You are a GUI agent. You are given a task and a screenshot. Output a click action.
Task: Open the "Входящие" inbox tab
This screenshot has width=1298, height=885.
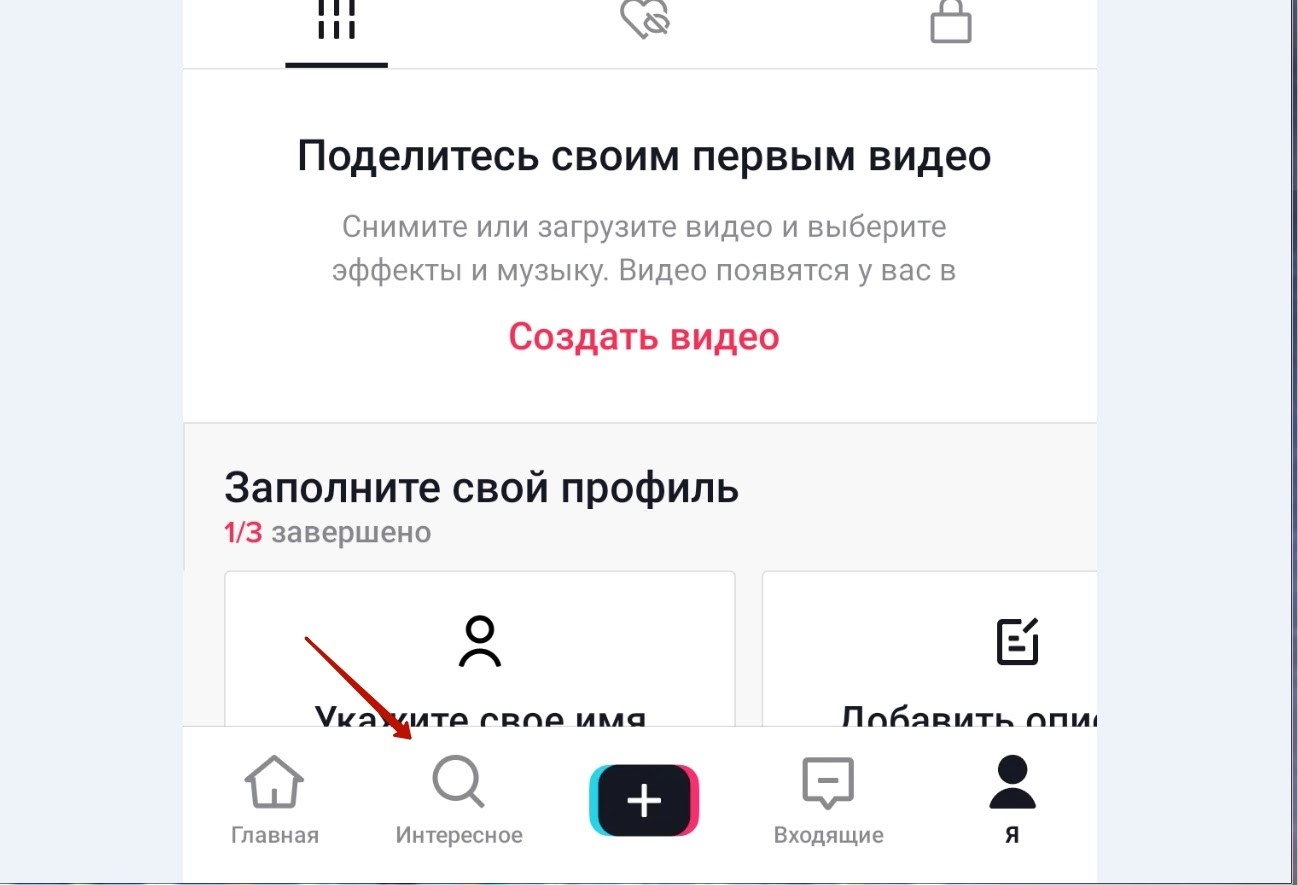pyautogui.click(x=828, y=800)
